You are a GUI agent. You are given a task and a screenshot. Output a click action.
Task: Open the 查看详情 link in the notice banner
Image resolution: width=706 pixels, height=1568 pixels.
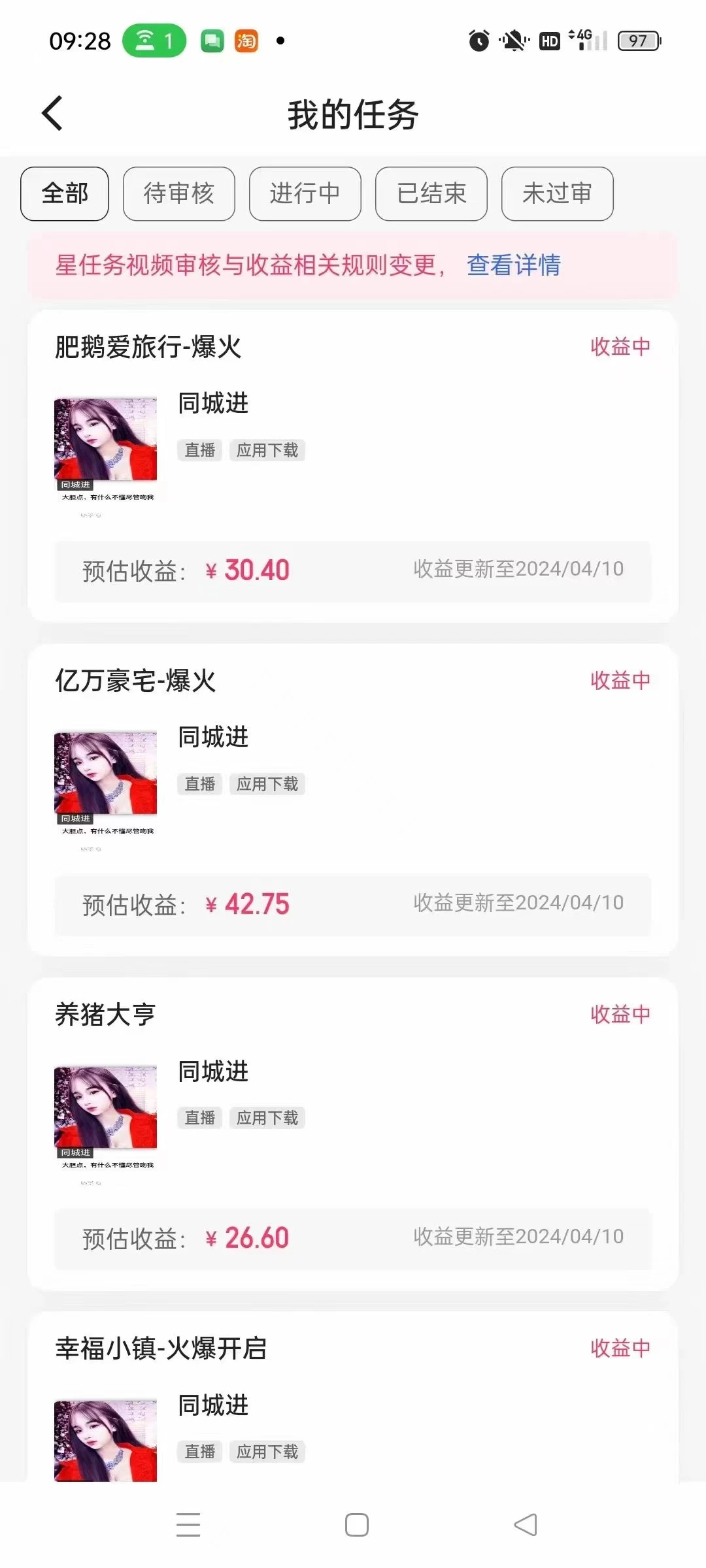pos(514,266)
